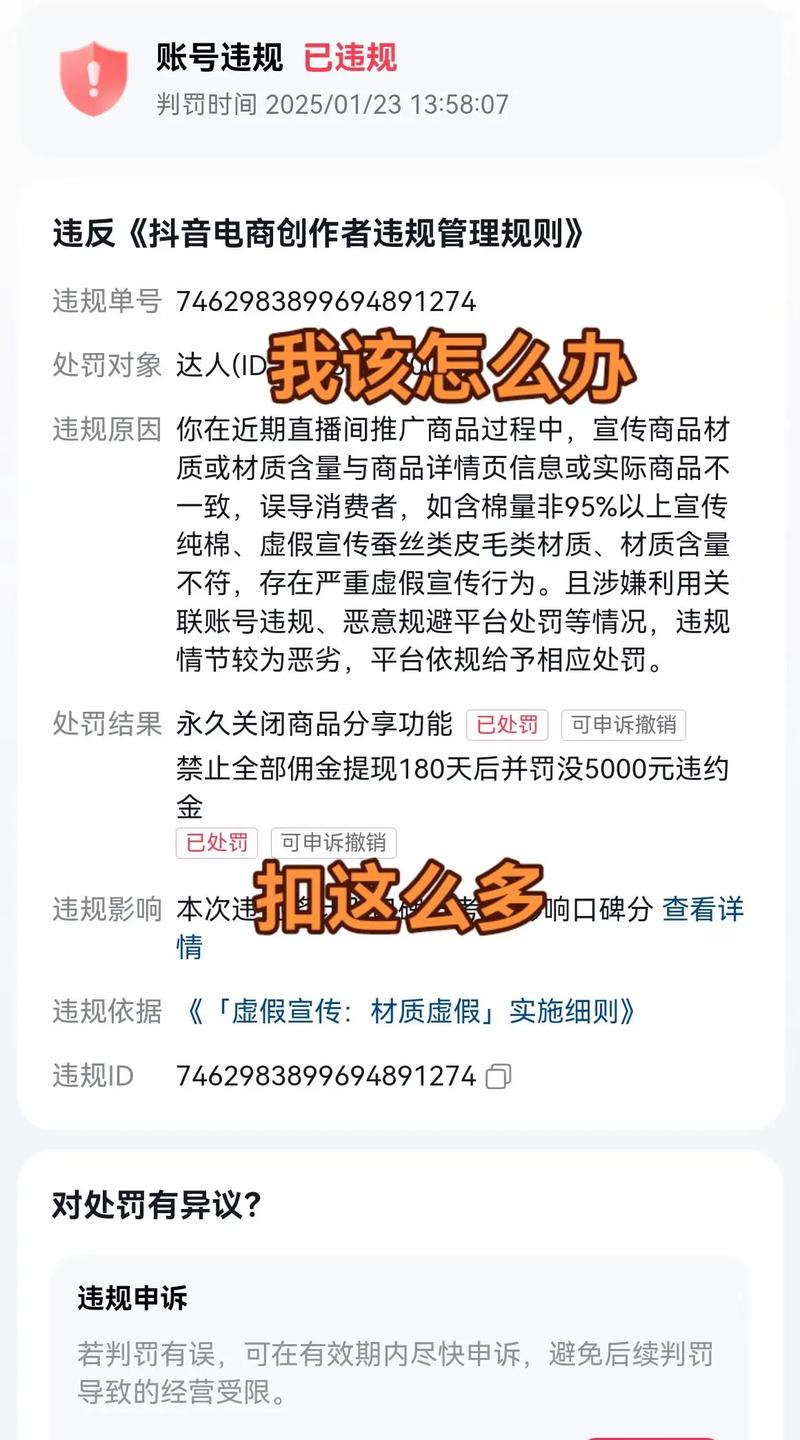Tap 可申诉撤销 under the 违约金 penalty
800x1440 pixels.
(333, 842)
